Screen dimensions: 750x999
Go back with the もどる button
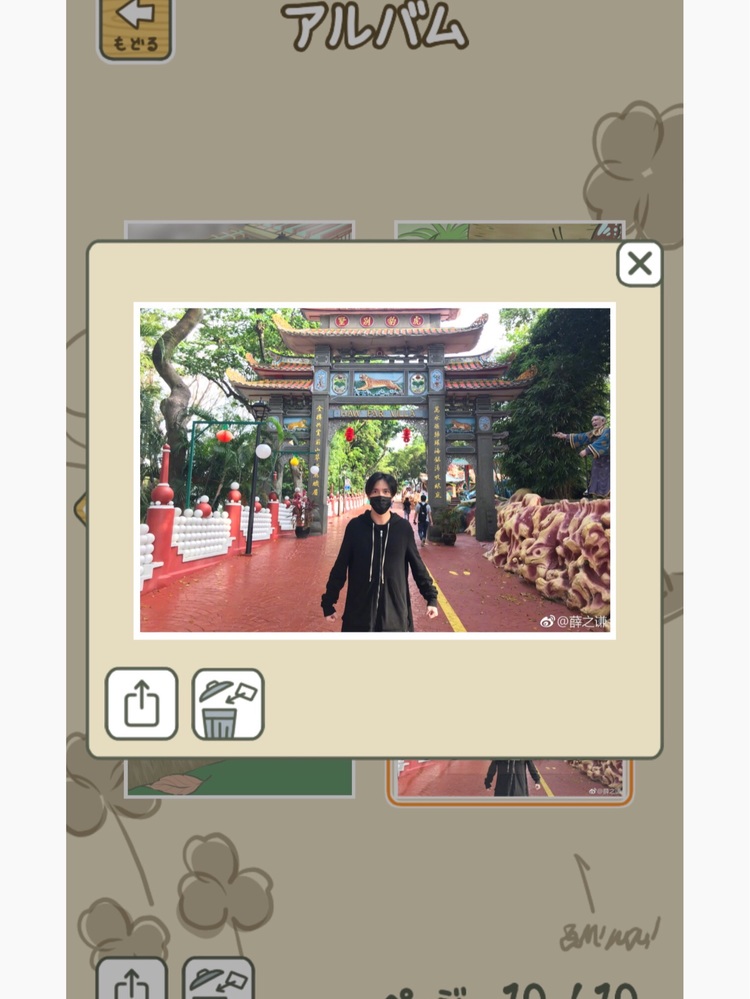tap(136, 27)
